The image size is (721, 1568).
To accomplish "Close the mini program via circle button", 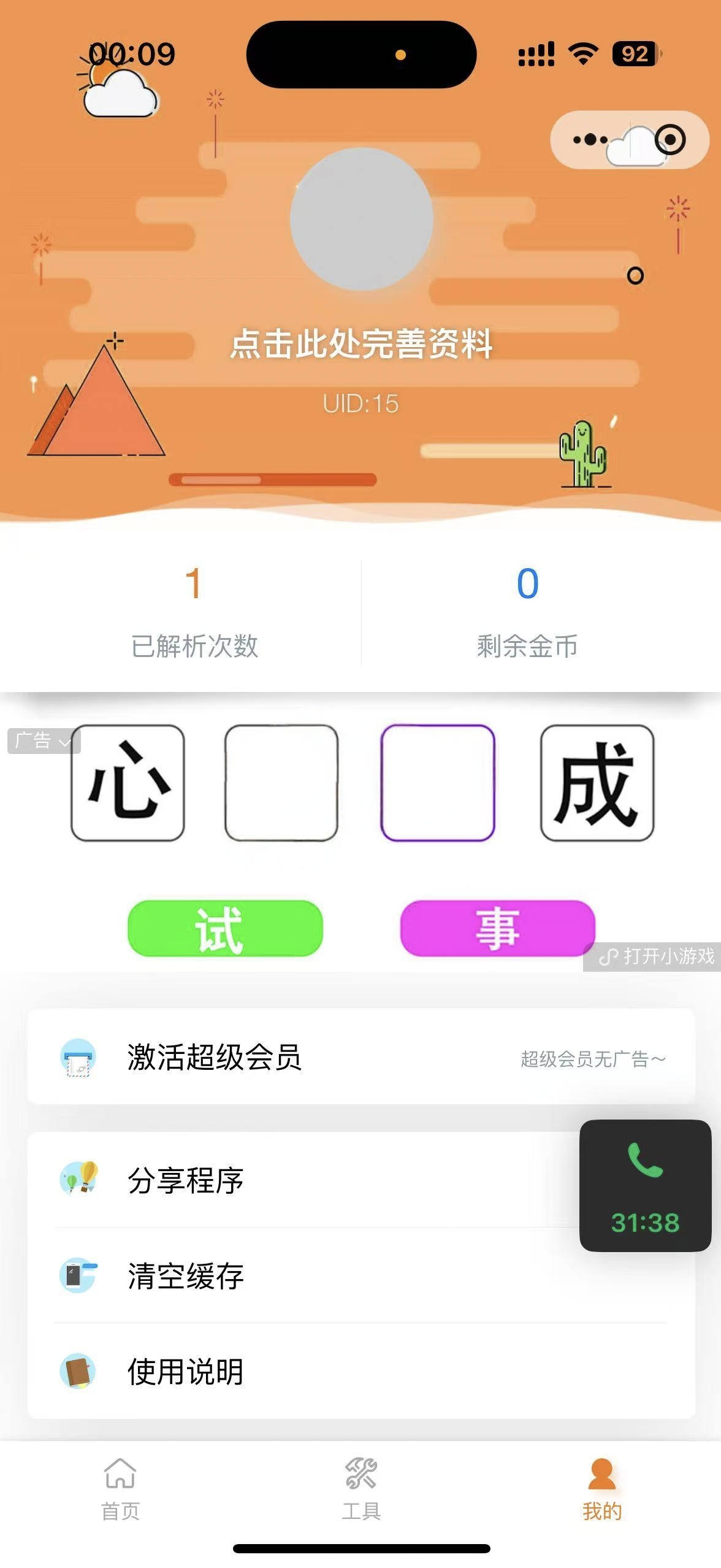I will pos(669,140).
